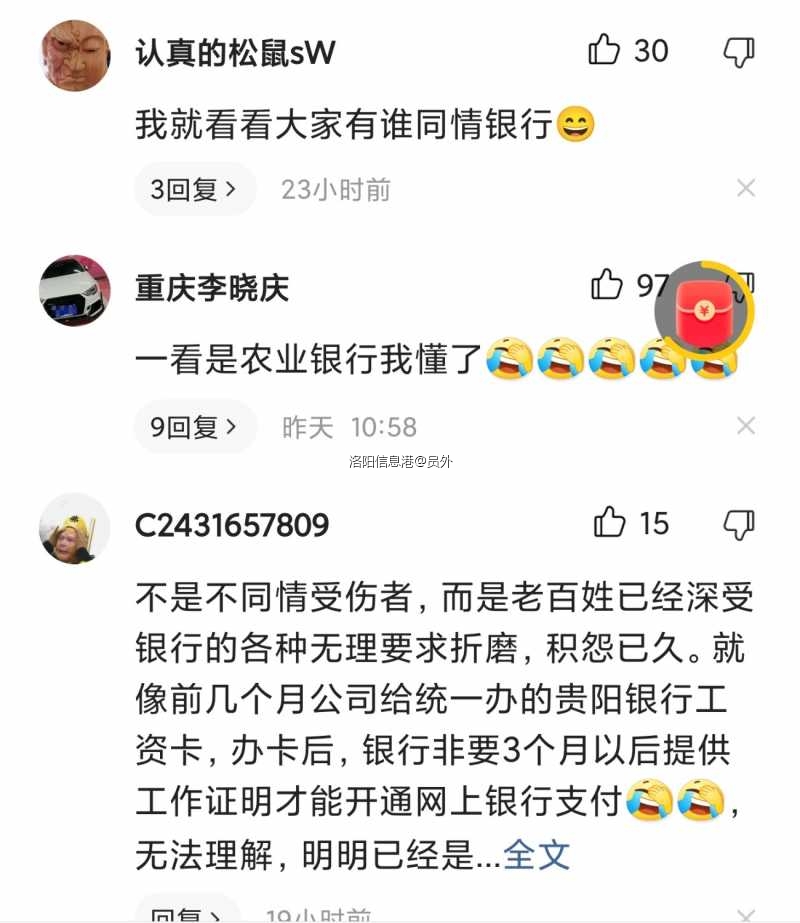Open 重庆李晓庆's profile avatar
Image resolution: width=800 pixels, height=923 pixels.
click(x=74, y=291)
